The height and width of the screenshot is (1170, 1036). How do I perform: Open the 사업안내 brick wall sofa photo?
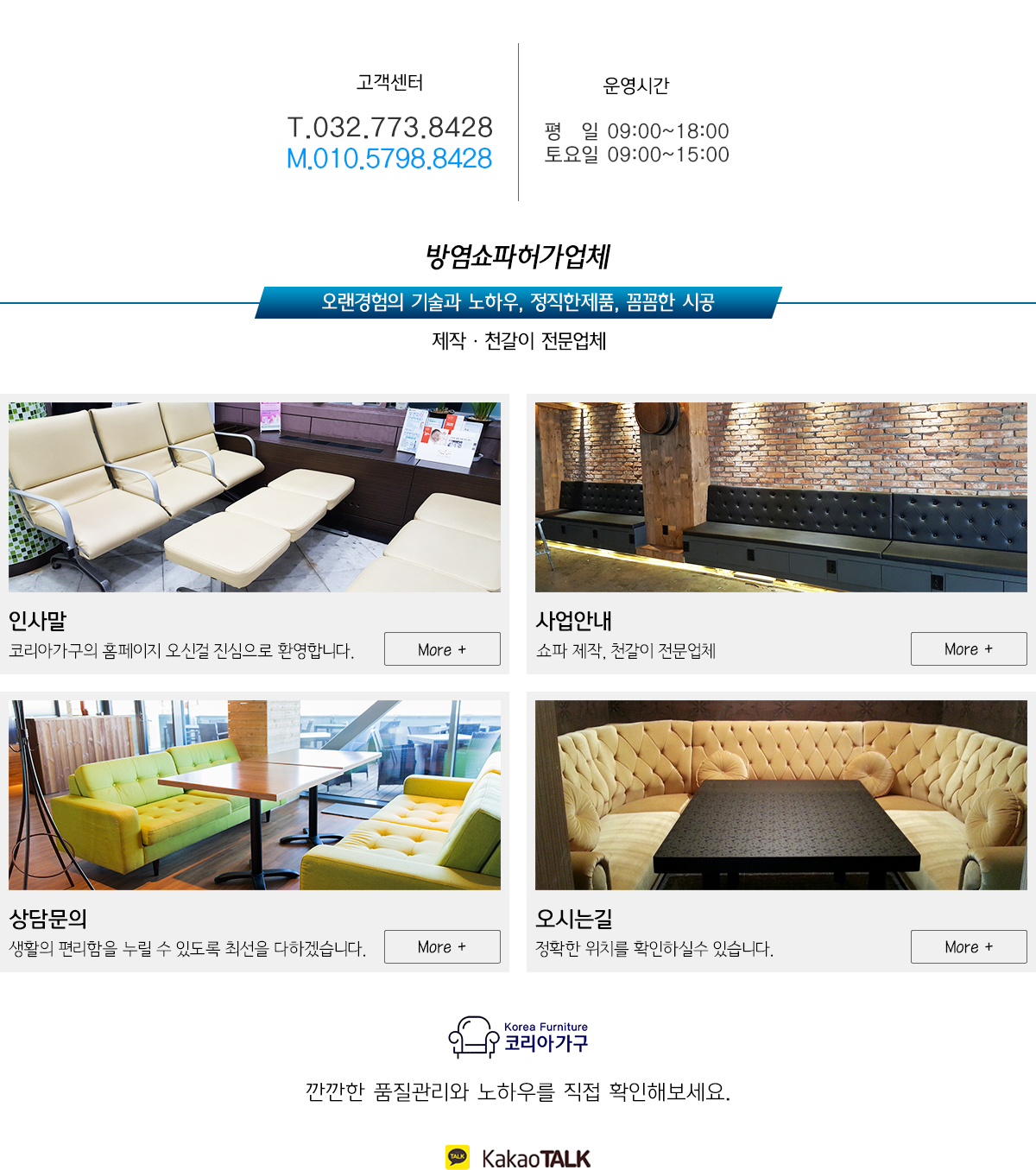(x=781, y=497)
